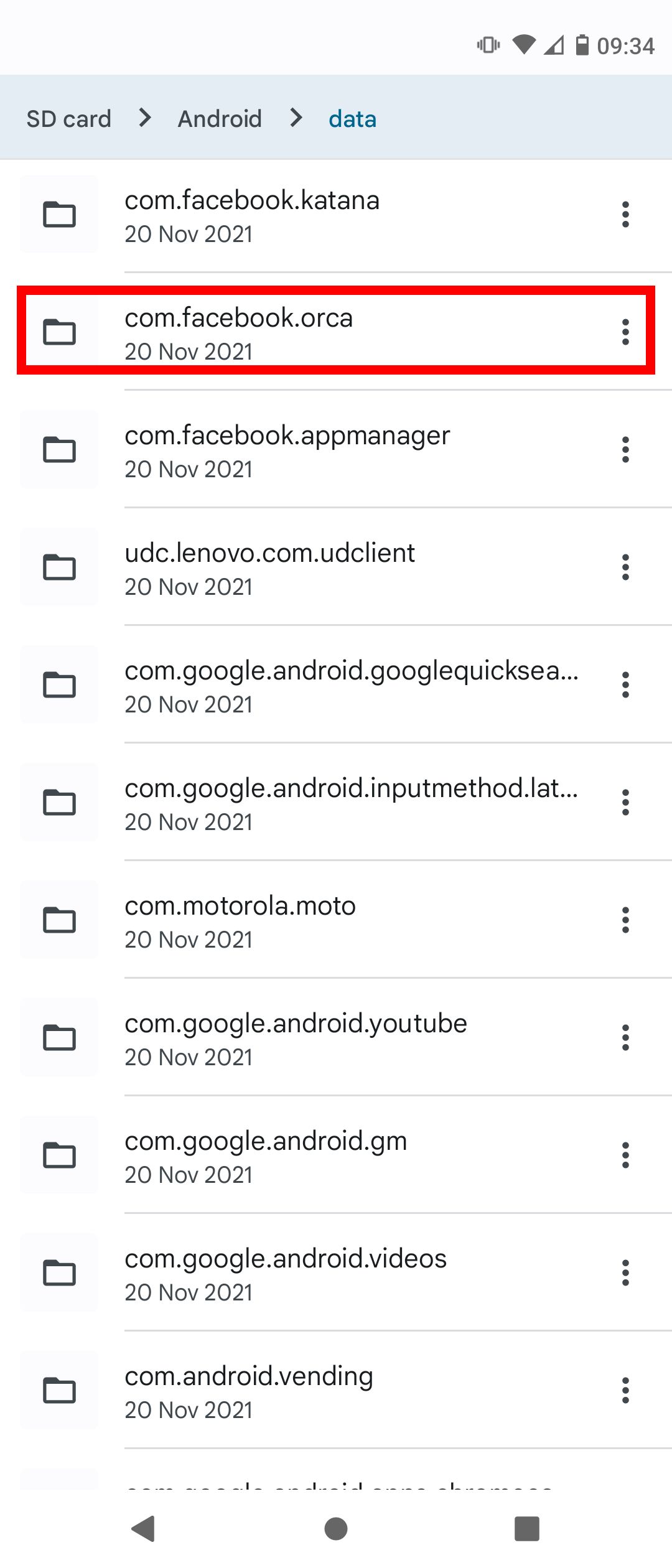This screenshot has width=672, height=1568.
Task: Go back using the system back button
Action: [144, 1529]
